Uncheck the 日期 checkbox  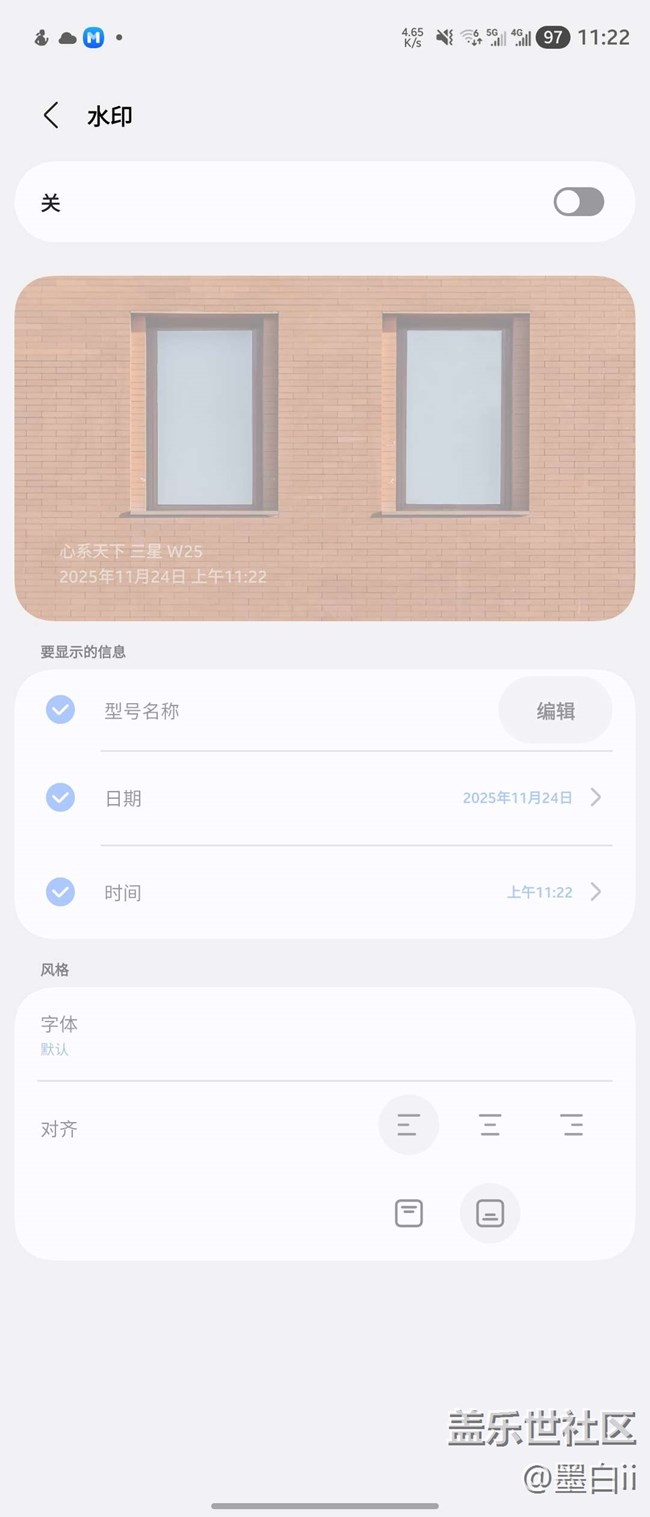coord(61,798)
